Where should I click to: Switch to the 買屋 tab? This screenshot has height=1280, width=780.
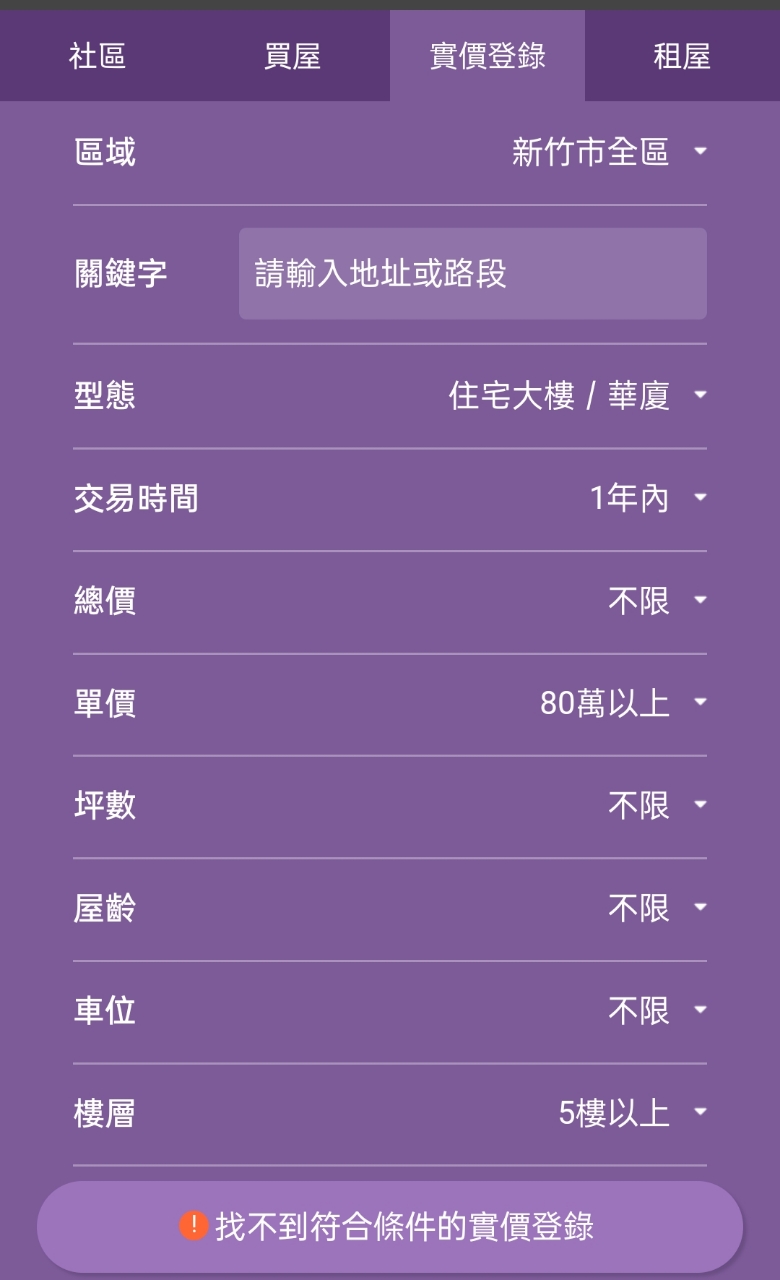[x=292, y=56]
